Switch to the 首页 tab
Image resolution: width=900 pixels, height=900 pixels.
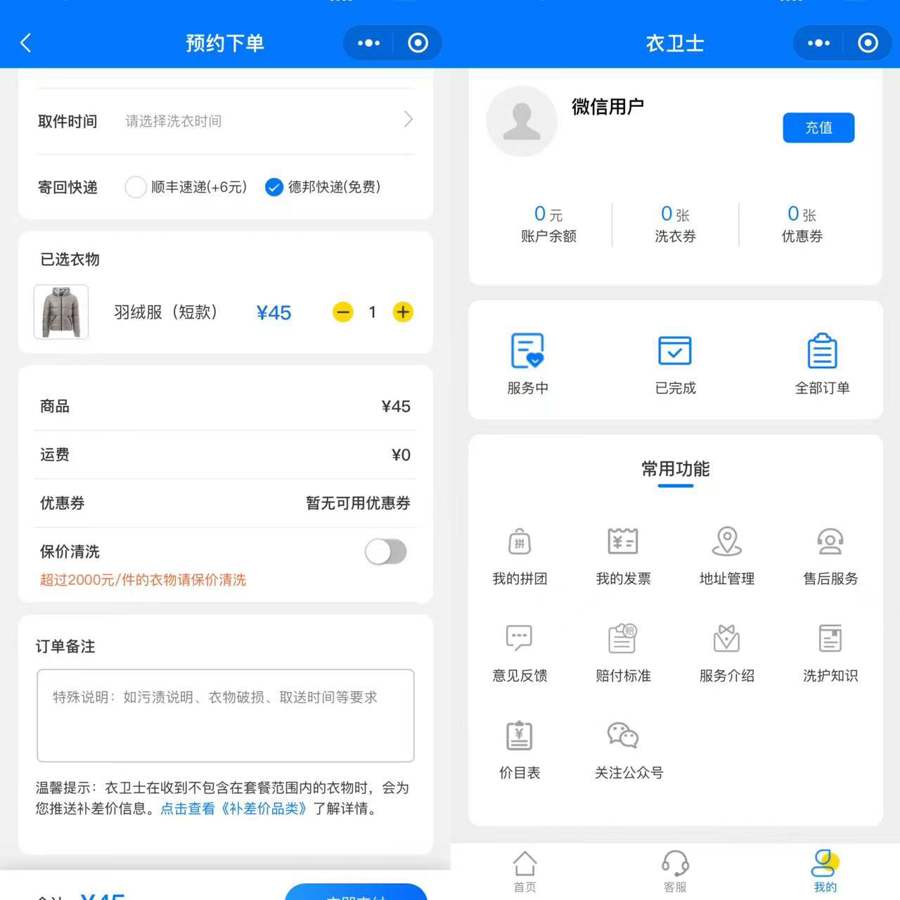(x=525, y=871)
